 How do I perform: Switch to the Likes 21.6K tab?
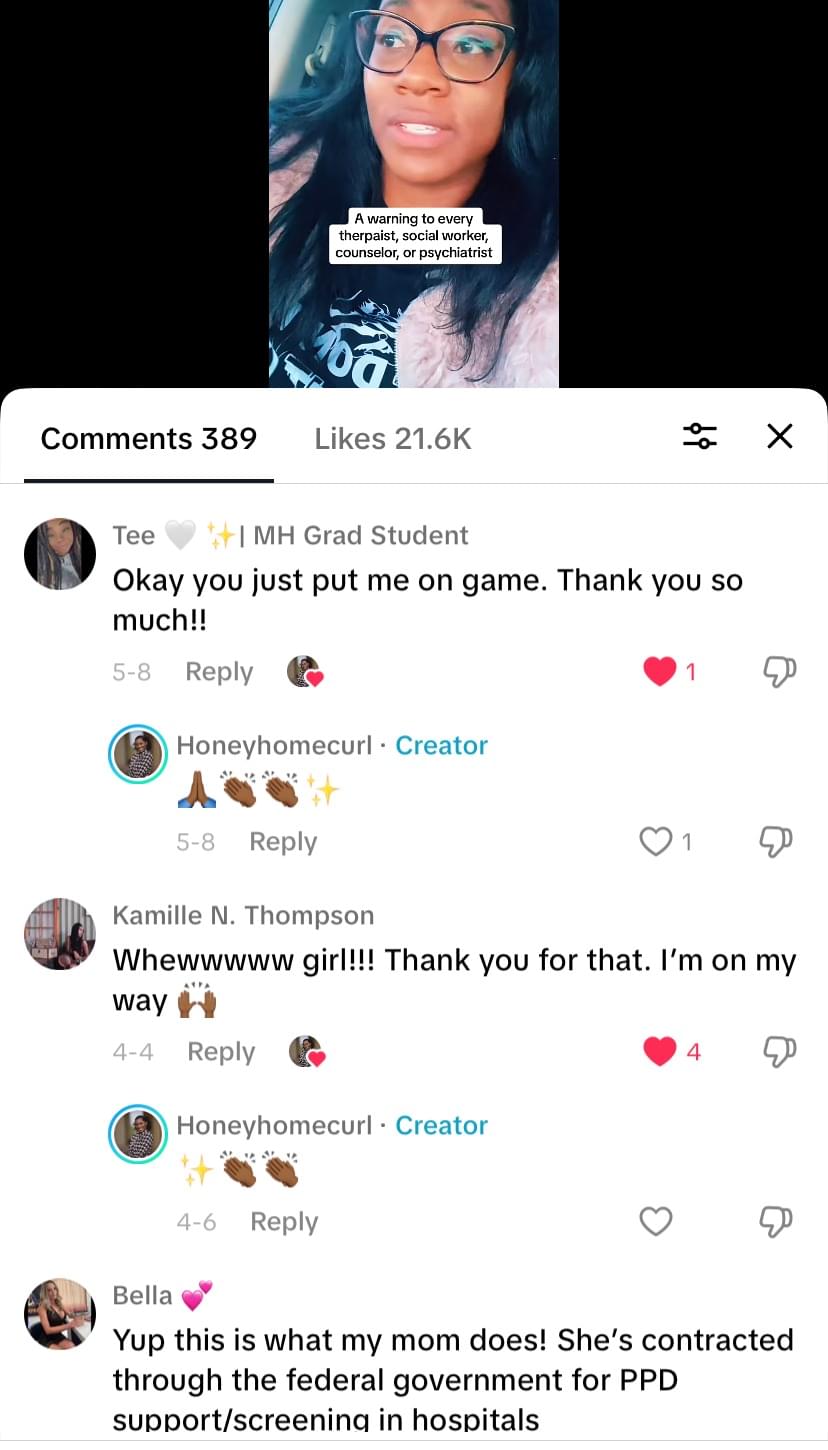pos(392,439)
